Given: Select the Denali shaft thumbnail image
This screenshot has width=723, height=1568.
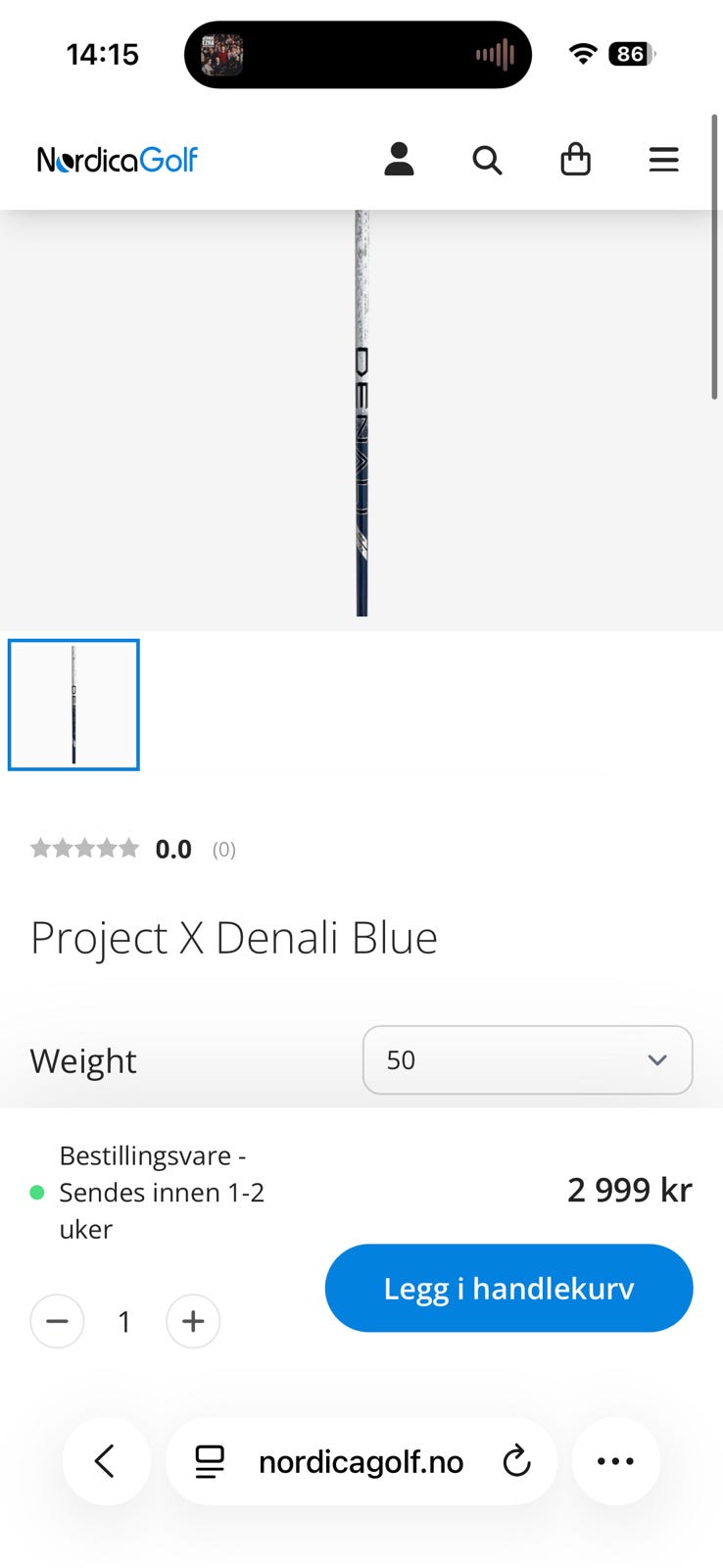Looking at the screenshot, I should tap(73, 705).
